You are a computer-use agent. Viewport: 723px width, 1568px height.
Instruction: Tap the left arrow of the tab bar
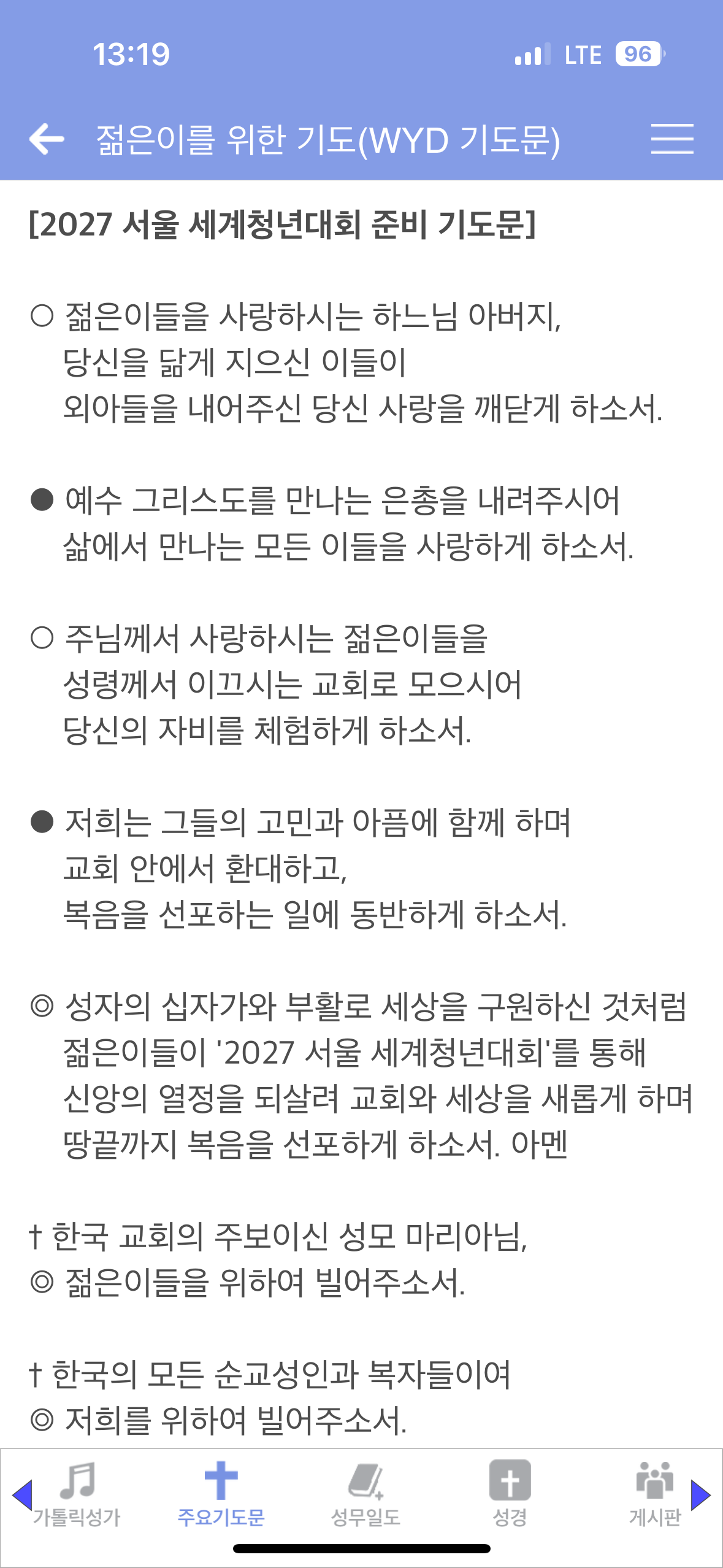pyautogui.click(x=22, y=1494)
